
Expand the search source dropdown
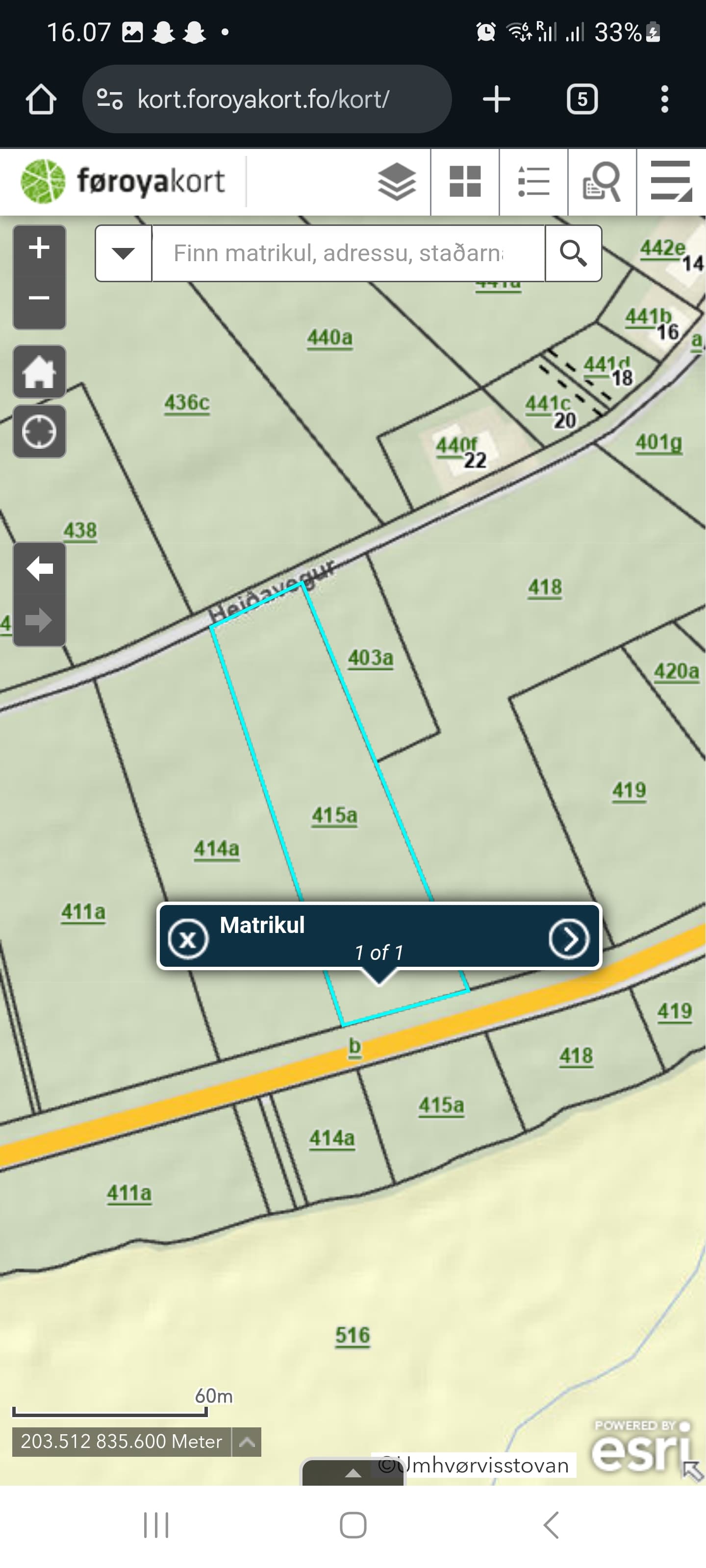pos(124,253)
